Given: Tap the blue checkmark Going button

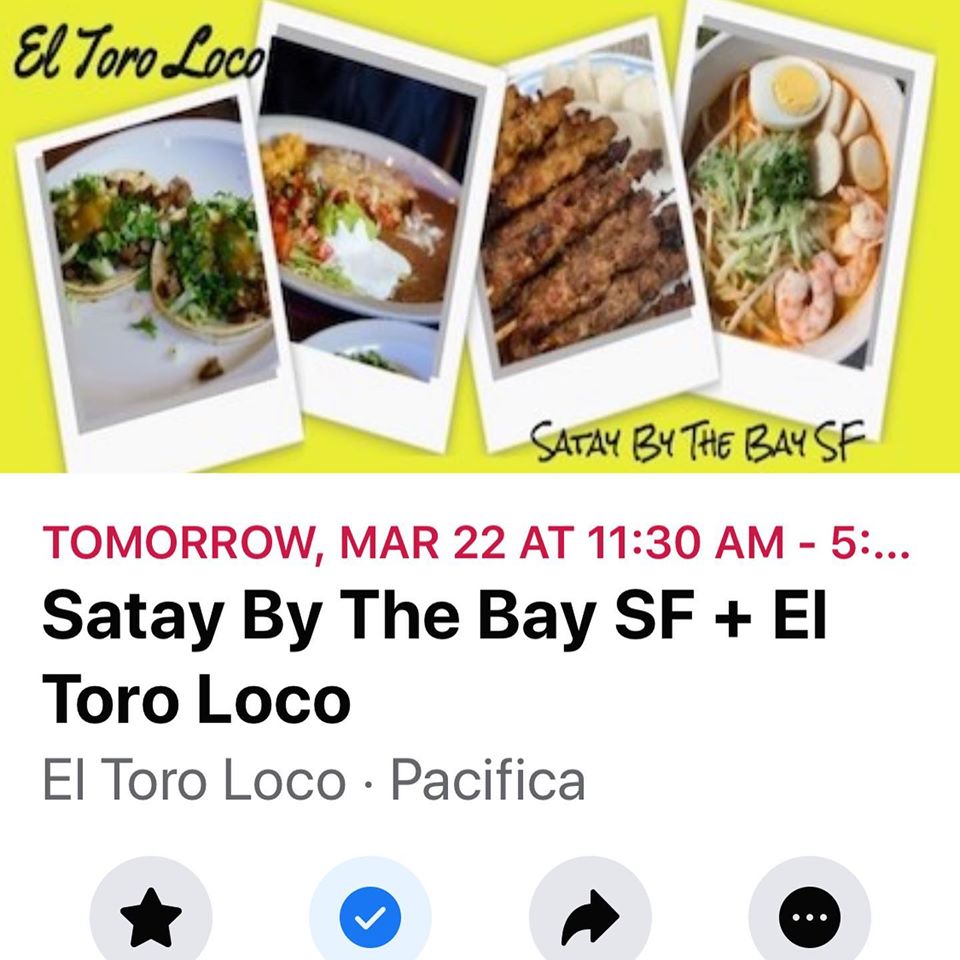Looking at the screenshot, I should click(x=370, y=915).
